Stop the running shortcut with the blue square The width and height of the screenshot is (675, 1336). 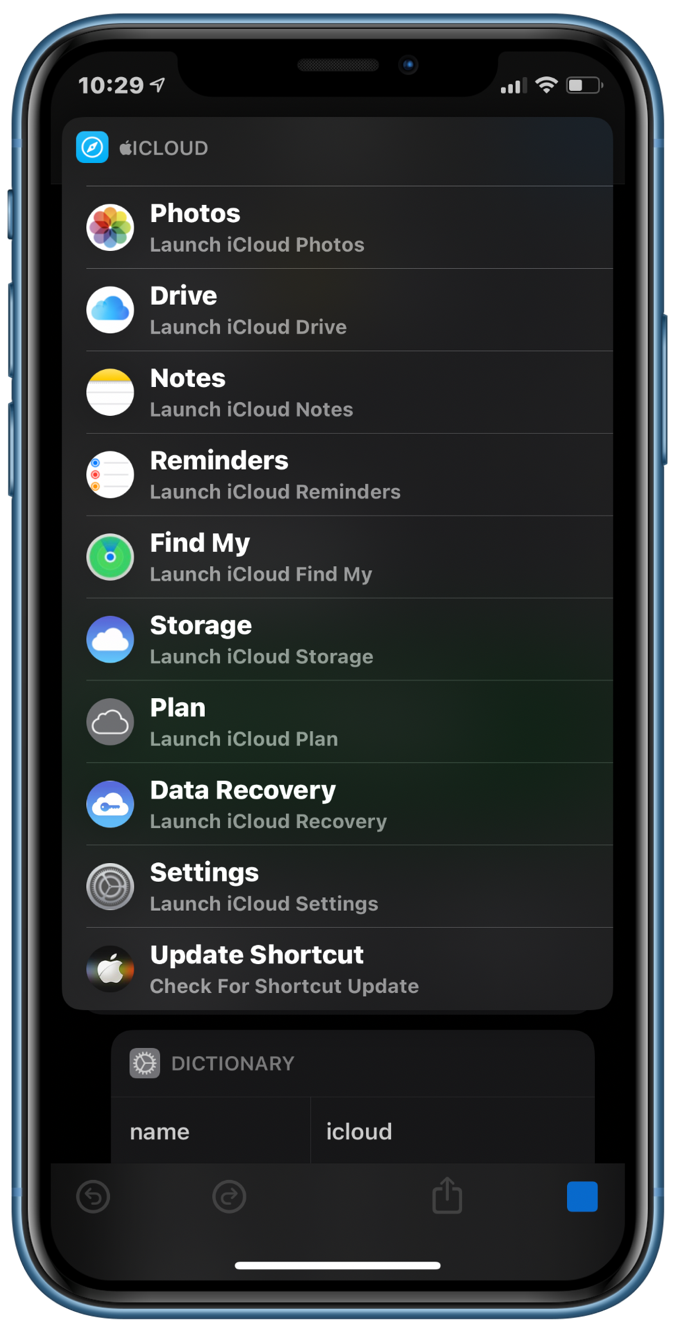point(582,1196)
